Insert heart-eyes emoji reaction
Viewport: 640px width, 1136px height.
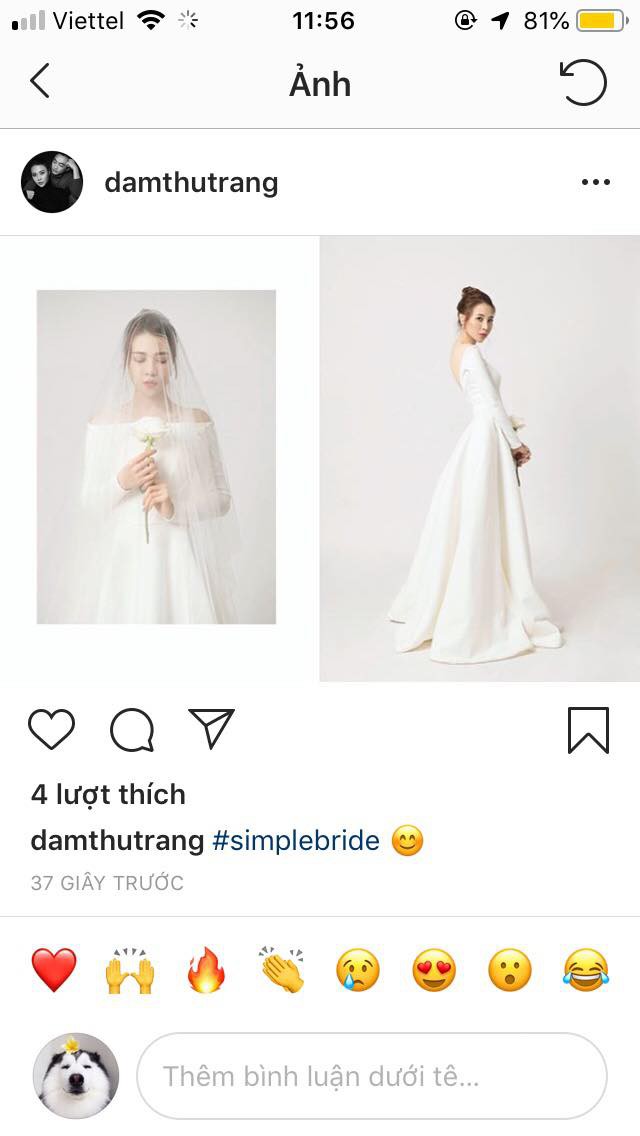coord(434,970)
